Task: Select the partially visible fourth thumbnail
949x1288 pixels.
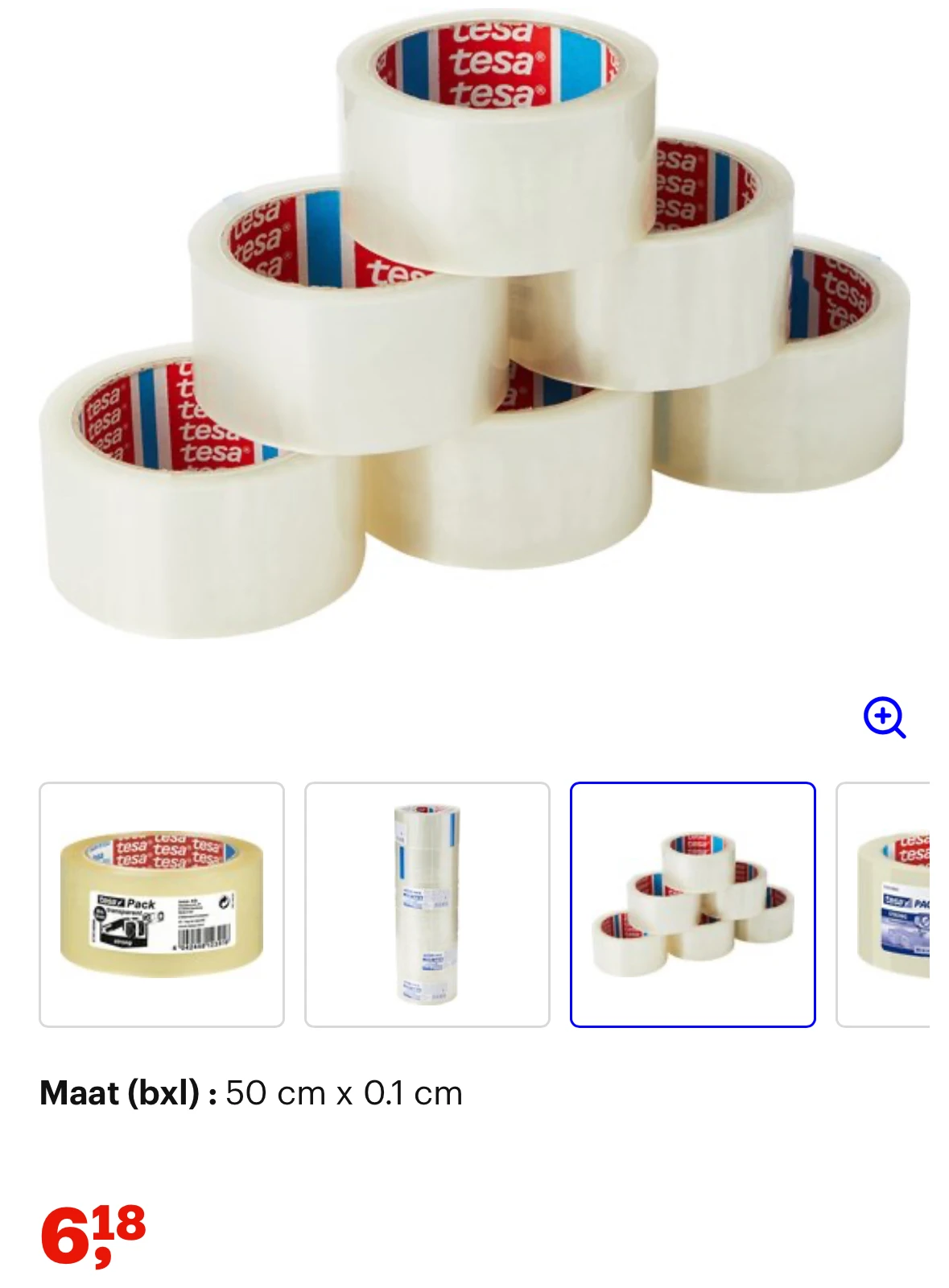Action: click(x=885, y=904)
